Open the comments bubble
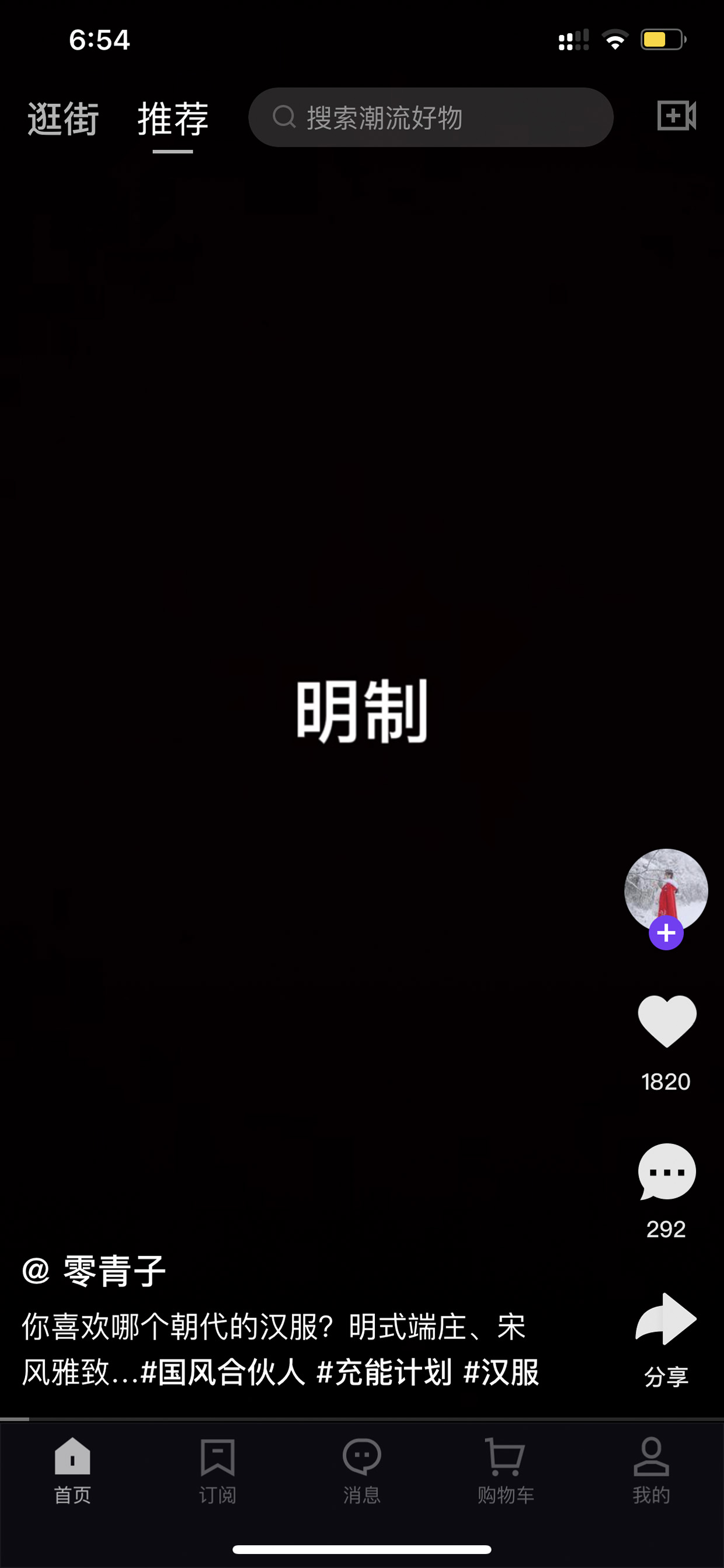The image size is (724, 1568). [667, 1171]
